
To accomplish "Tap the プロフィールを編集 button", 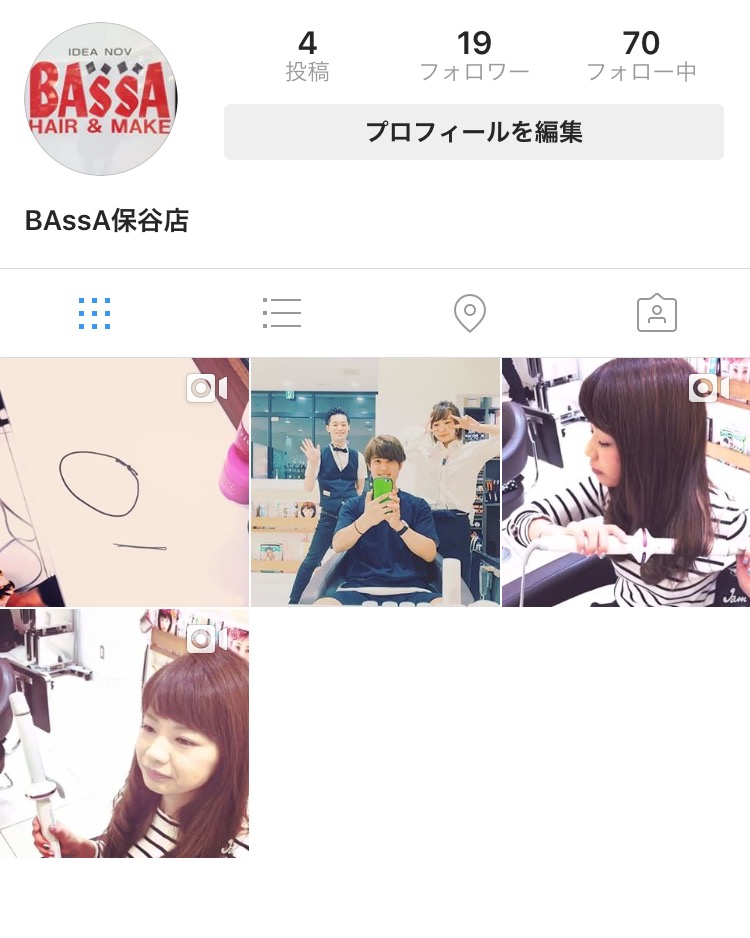I will click(x=473, y=132).
